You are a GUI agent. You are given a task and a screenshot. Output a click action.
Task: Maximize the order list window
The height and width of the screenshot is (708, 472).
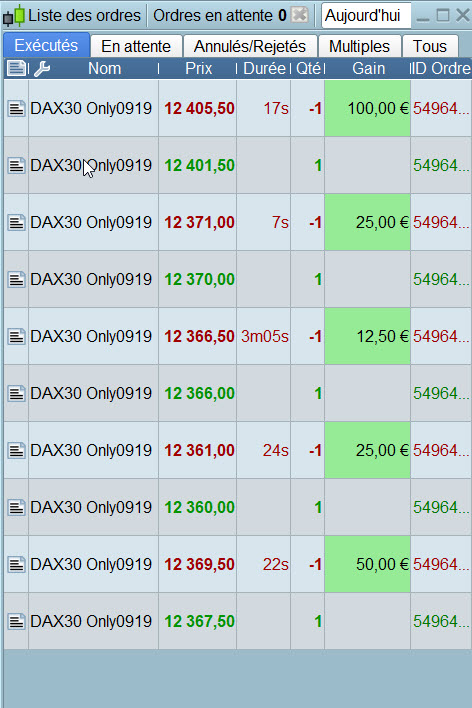coord(443,15)
